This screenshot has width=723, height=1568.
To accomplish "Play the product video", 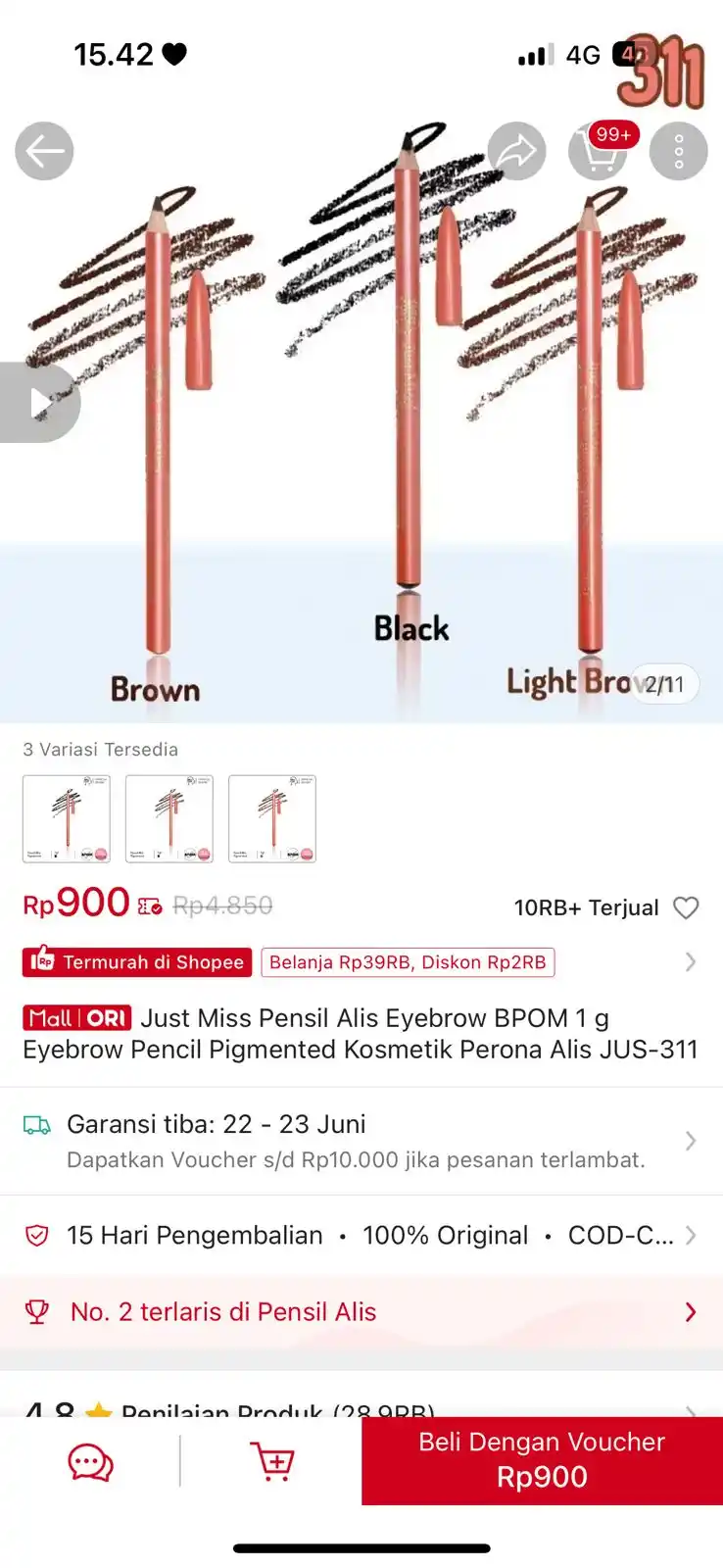I will tap(40, 402).
